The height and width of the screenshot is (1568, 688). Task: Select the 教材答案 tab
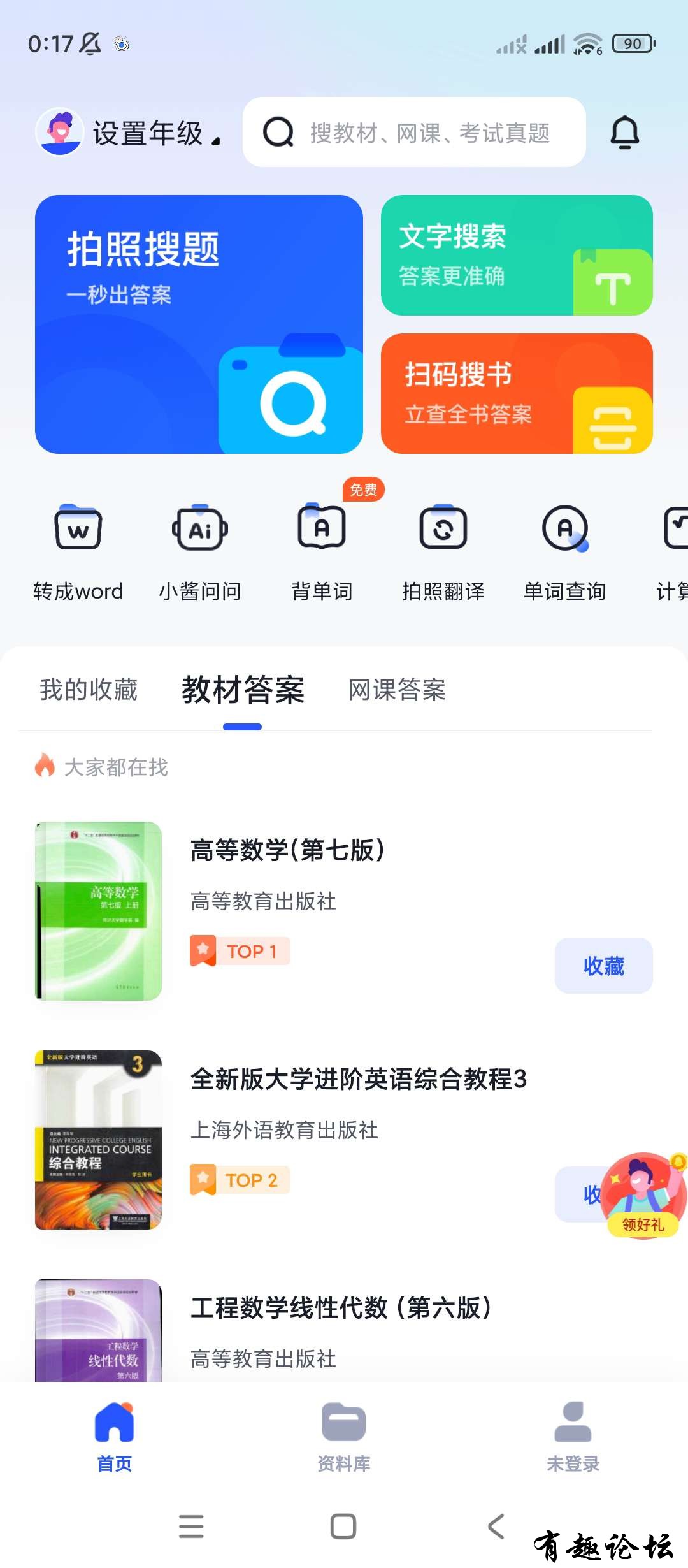(243, 690)
